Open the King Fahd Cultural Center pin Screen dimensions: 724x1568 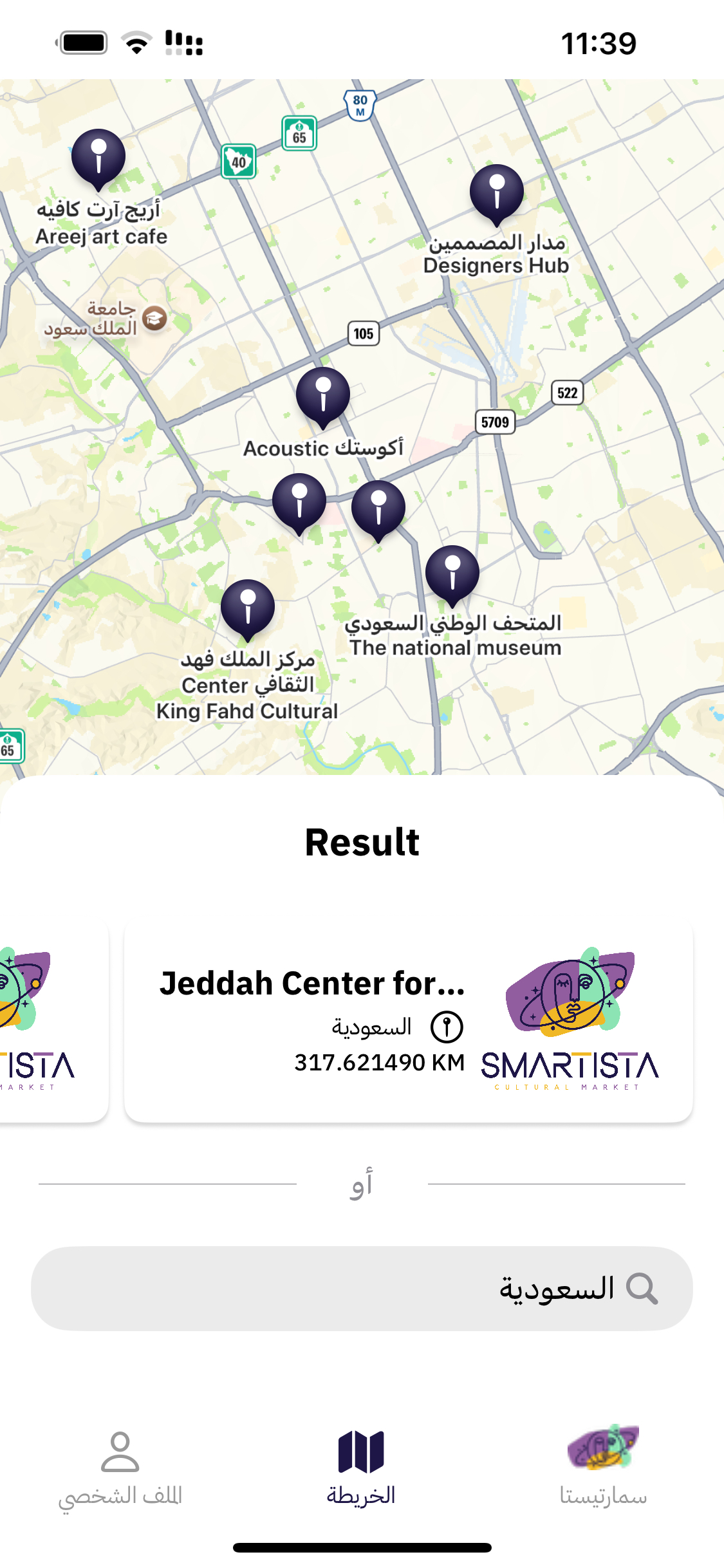[248, 608]
